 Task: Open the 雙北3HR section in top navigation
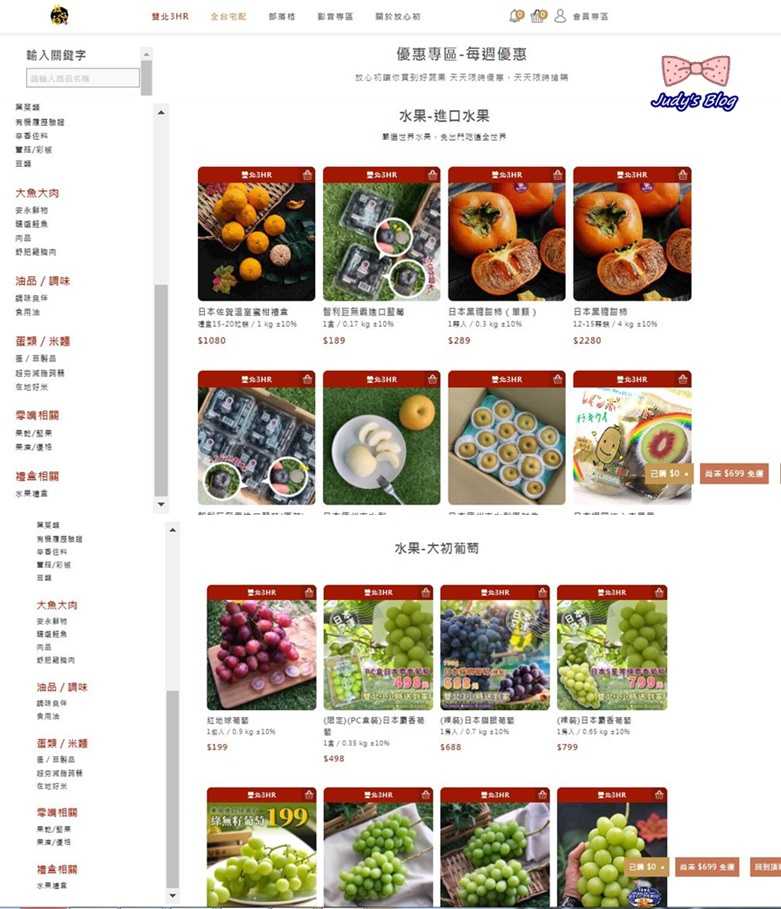(x=169, y=17)
